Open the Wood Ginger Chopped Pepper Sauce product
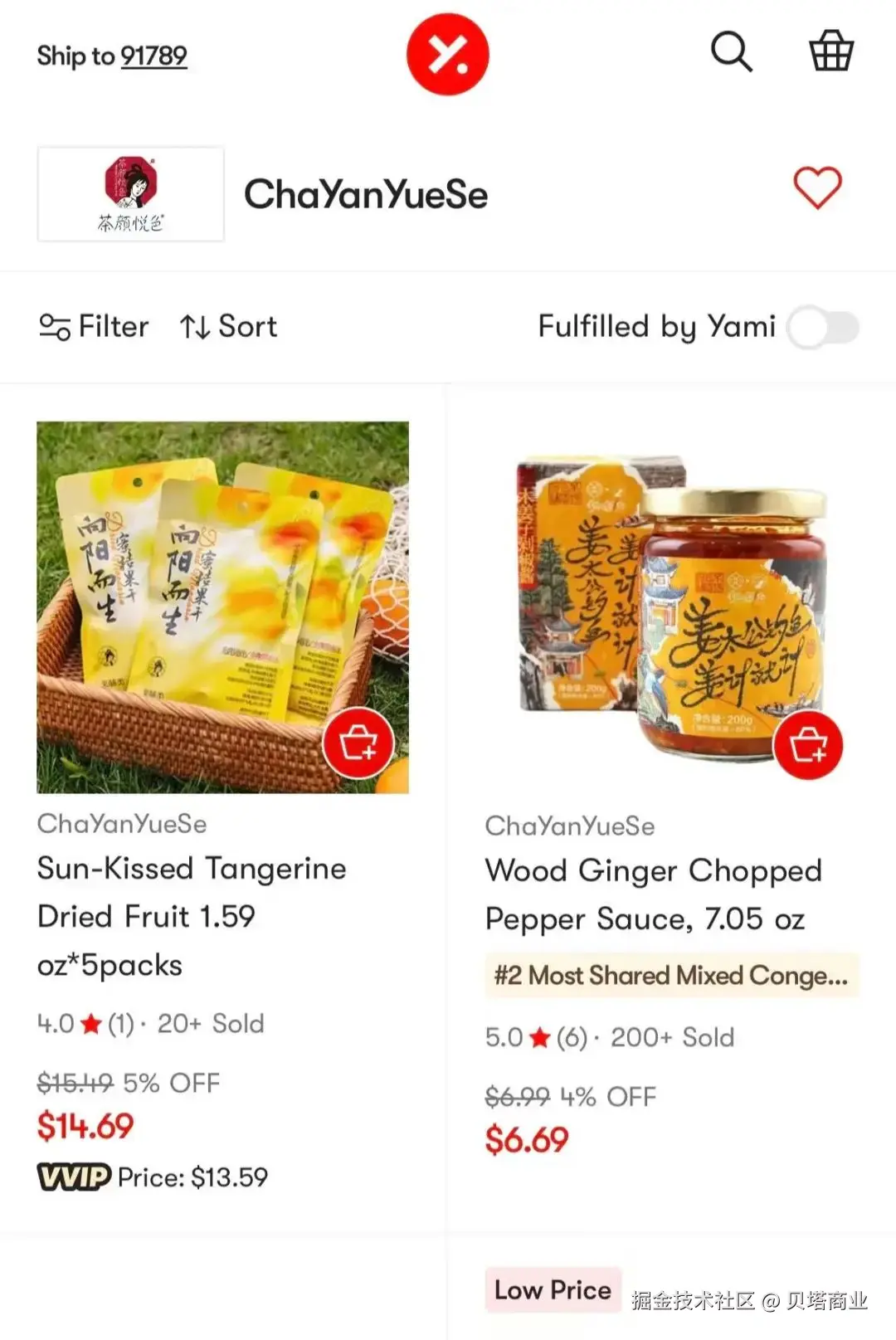 (x=653, y=894)
